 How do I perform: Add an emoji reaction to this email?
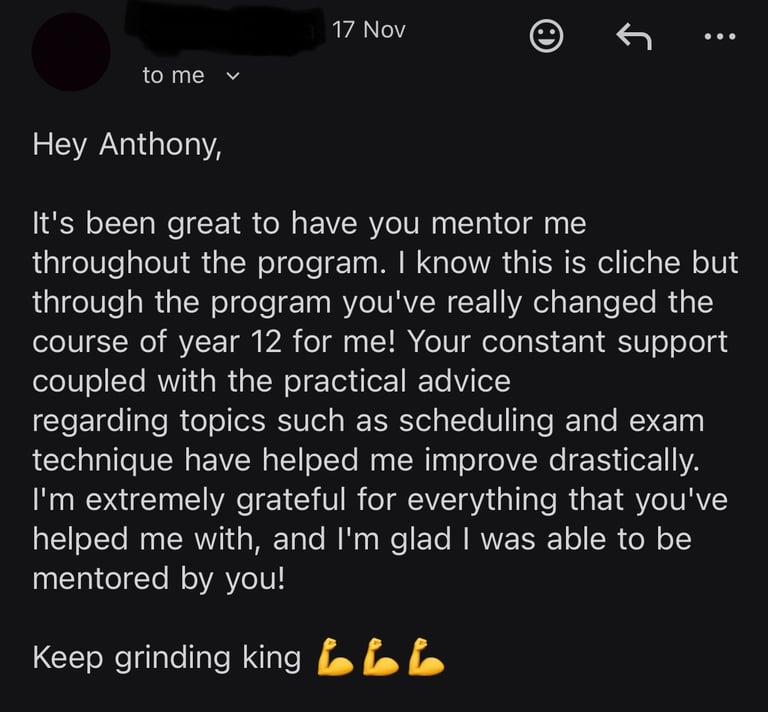[546, 36]
